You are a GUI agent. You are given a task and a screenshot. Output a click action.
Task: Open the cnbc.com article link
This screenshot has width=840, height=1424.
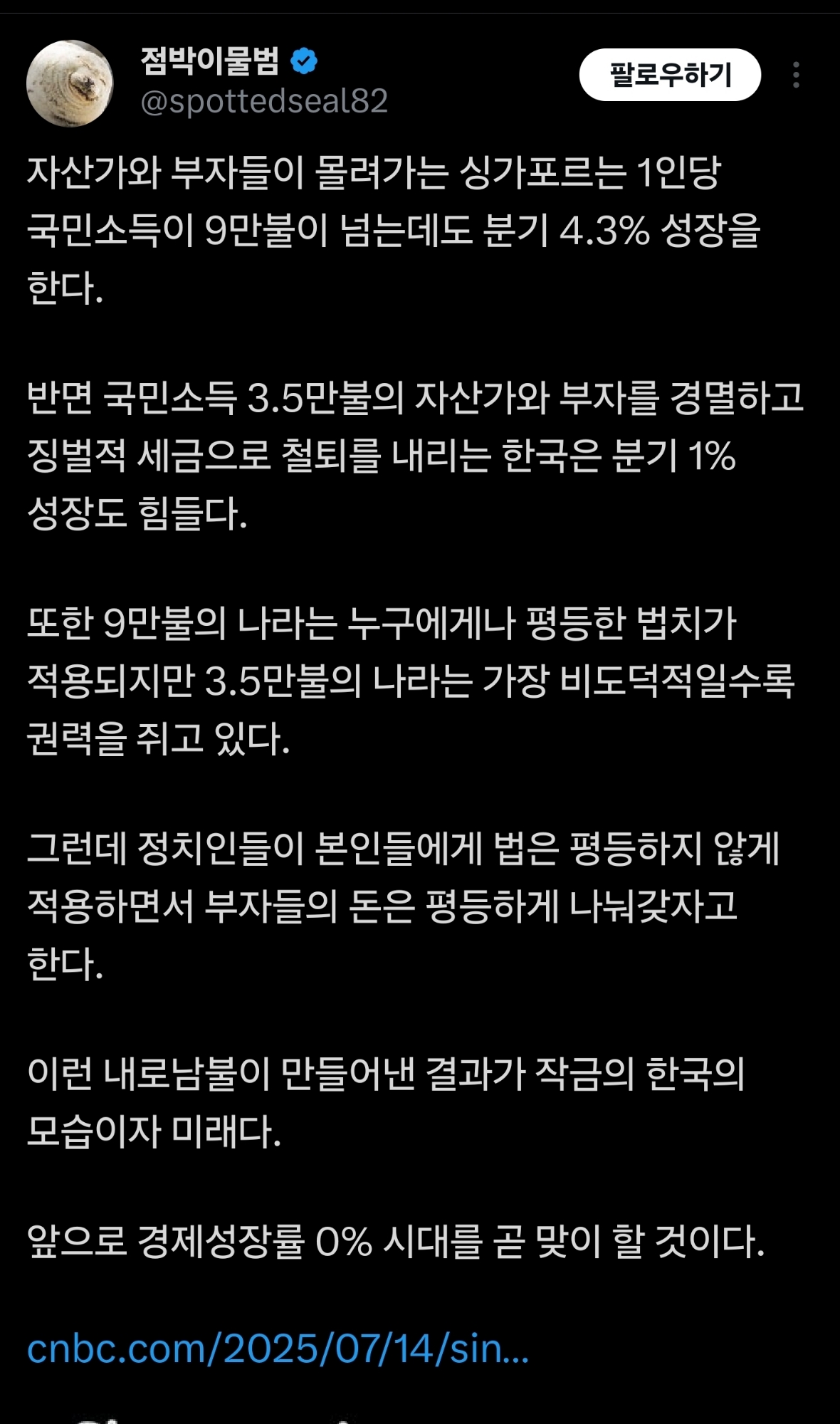tap(278, 1349)
